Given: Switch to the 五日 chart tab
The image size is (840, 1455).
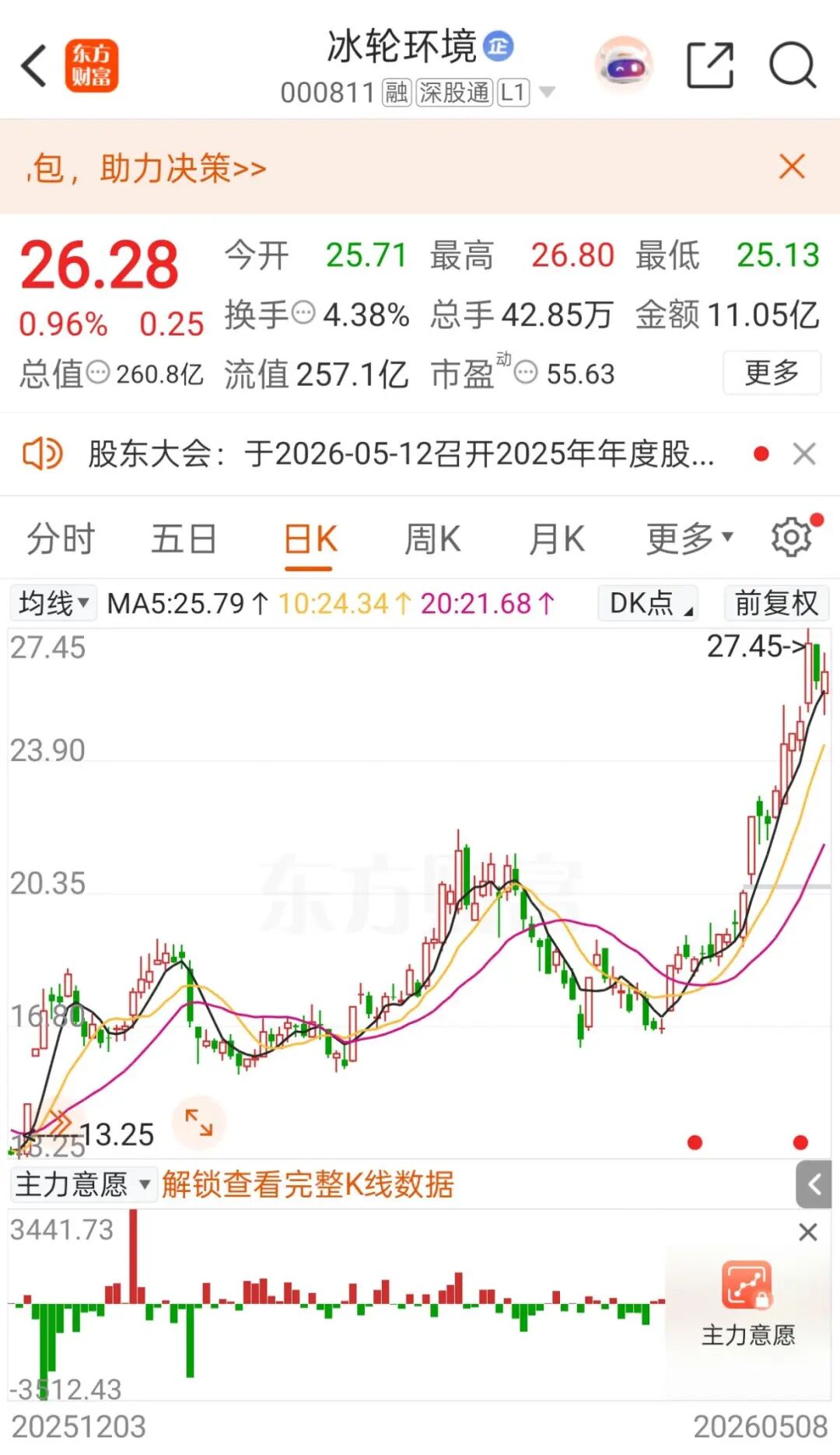Looking at the screenshot, I should 184,538.
